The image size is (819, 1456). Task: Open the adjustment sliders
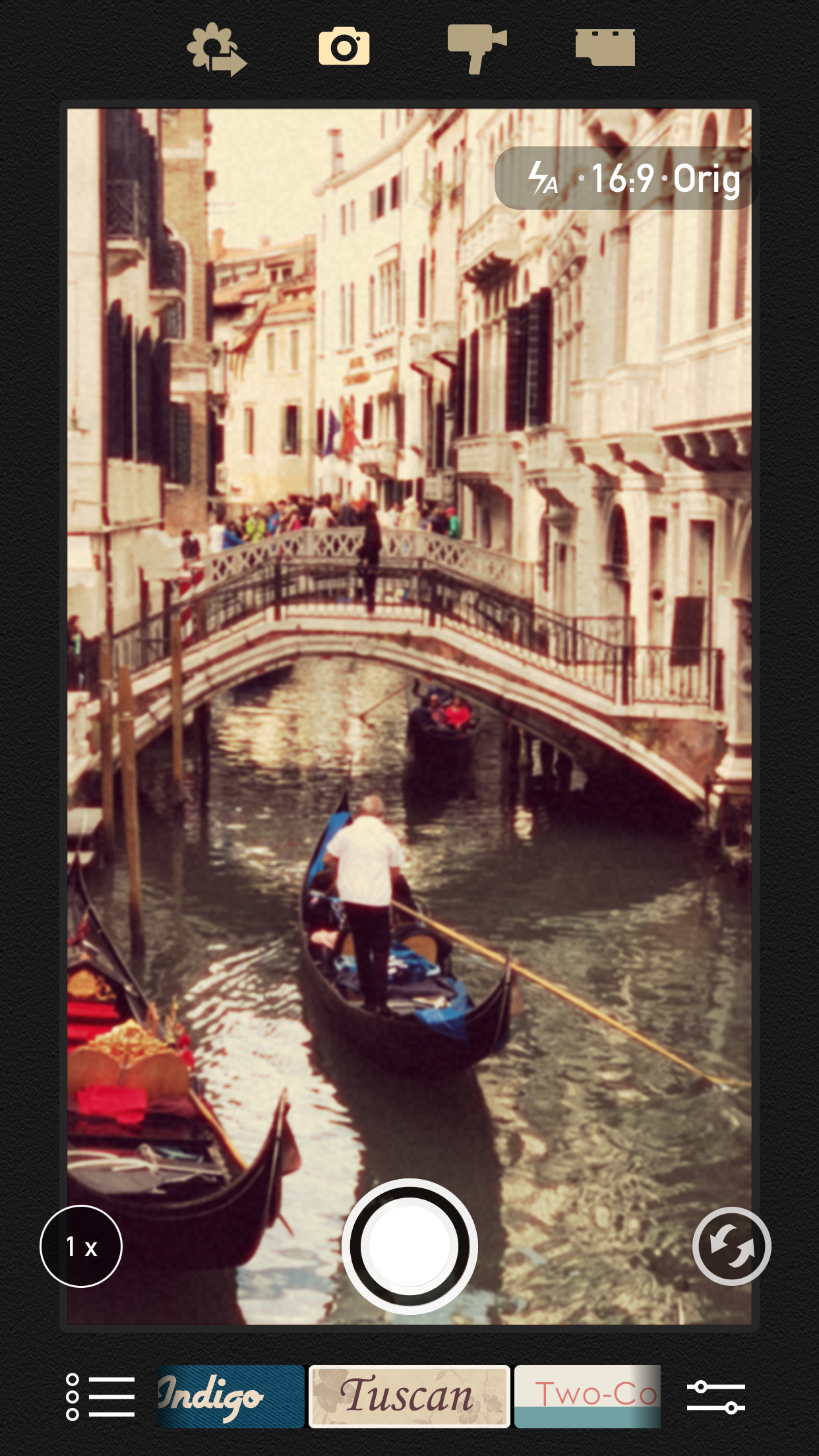[716, 1397]
